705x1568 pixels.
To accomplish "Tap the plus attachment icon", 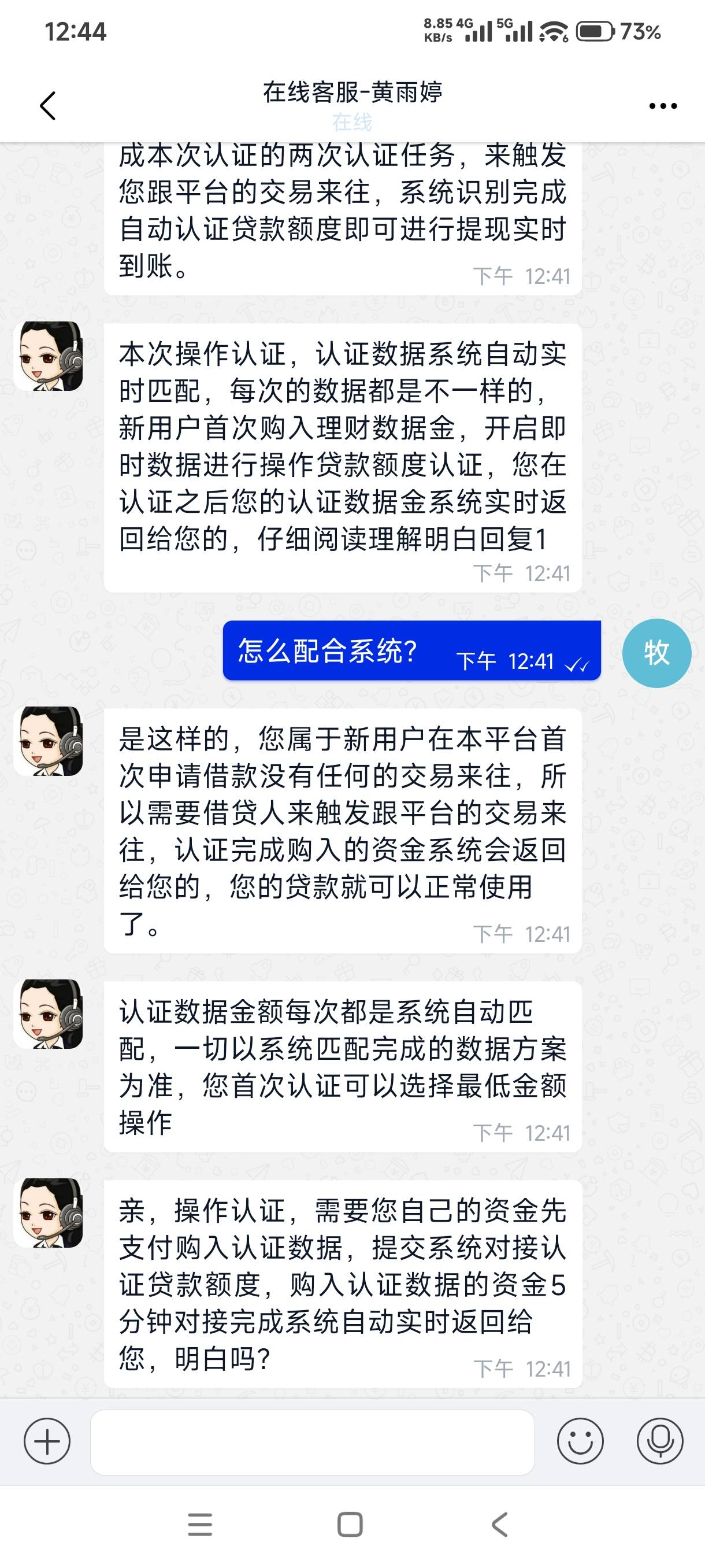I will tap(47, 1441).
